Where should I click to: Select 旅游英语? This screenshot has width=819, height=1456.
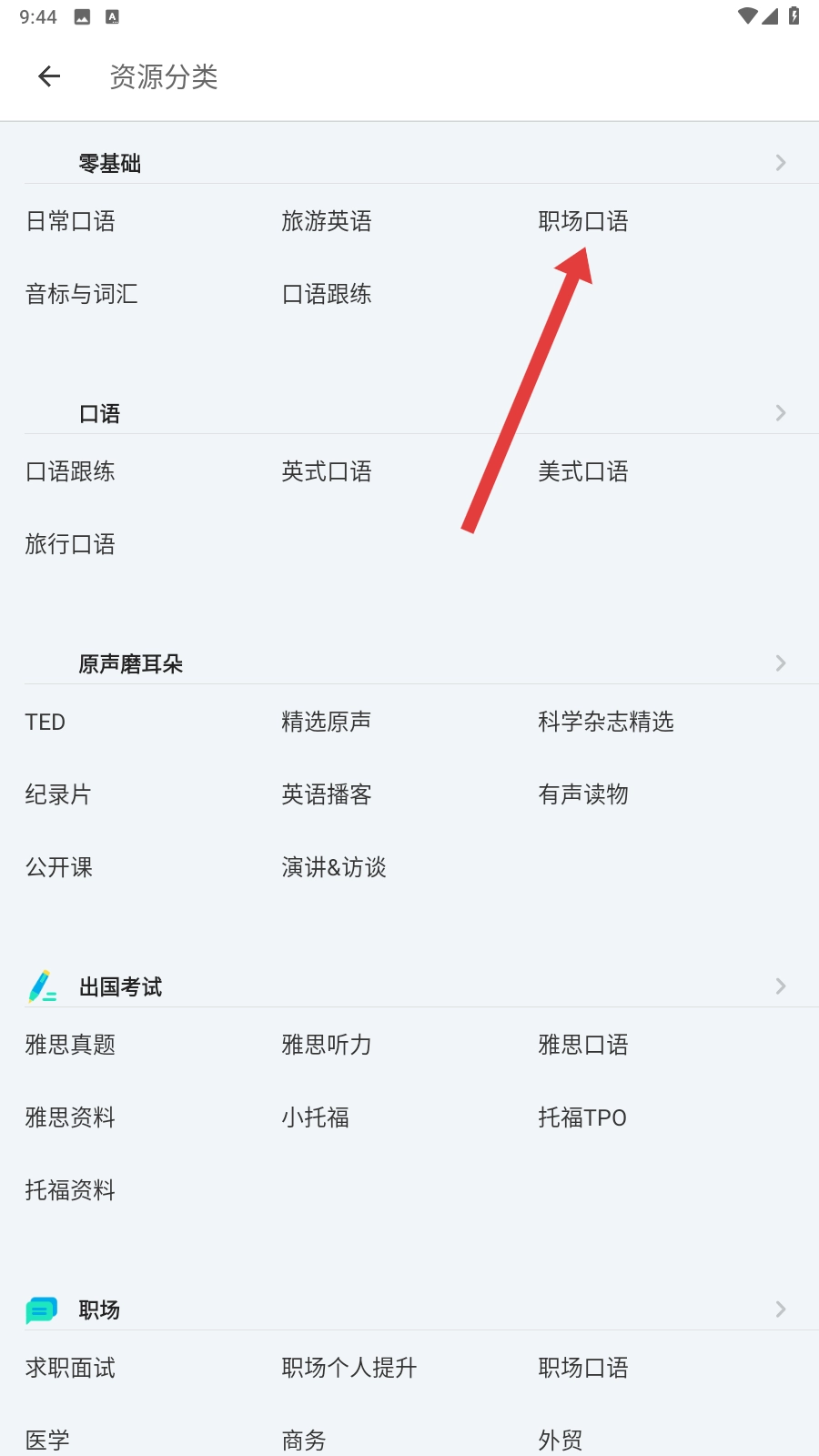tap(327, 221)
